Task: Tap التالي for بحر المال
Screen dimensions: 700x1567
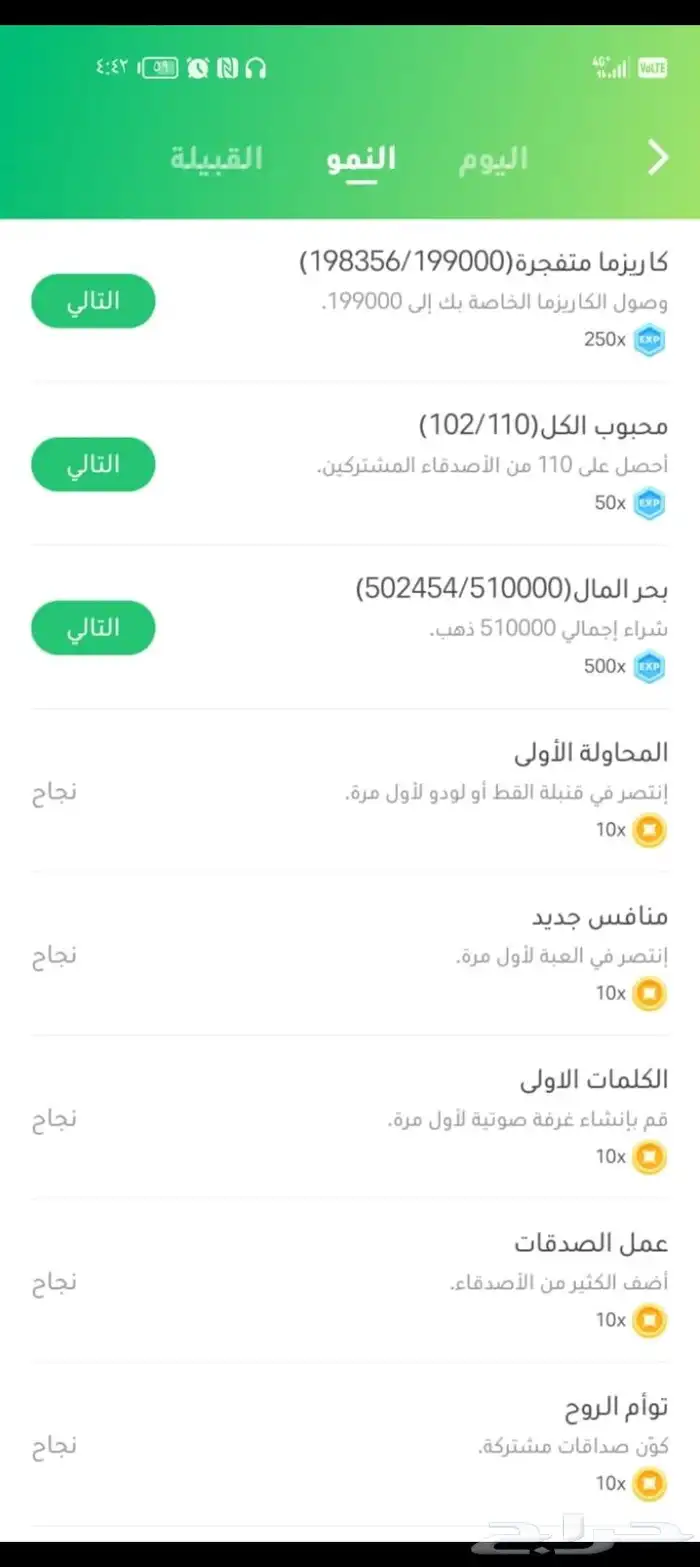Action: pyautogui.click(x=94, y=627)
